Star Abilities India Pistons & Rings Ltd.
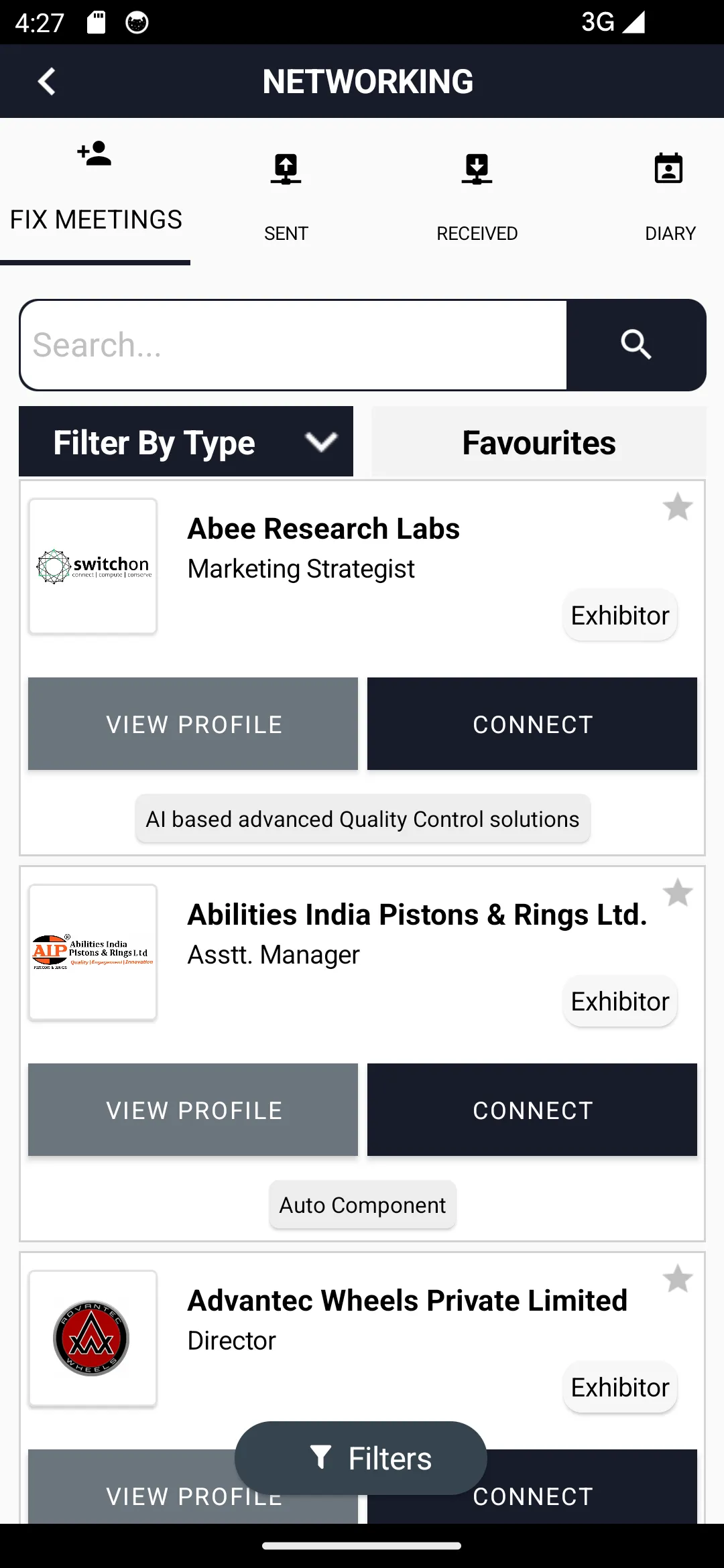Viewport: 724px width, 1568px height. coord(678,893)
